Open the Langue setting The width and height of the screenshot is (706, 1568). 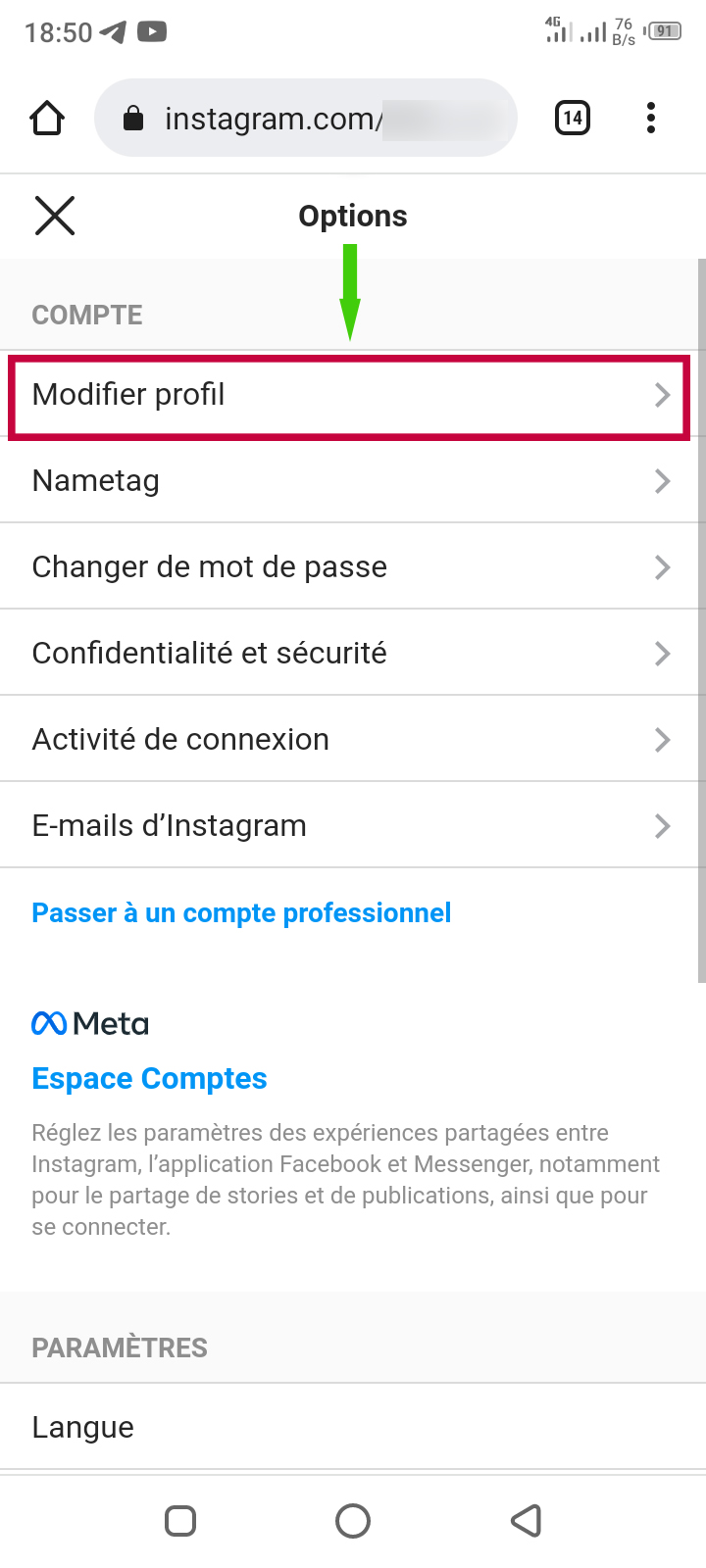click(x=348, y=1428)
